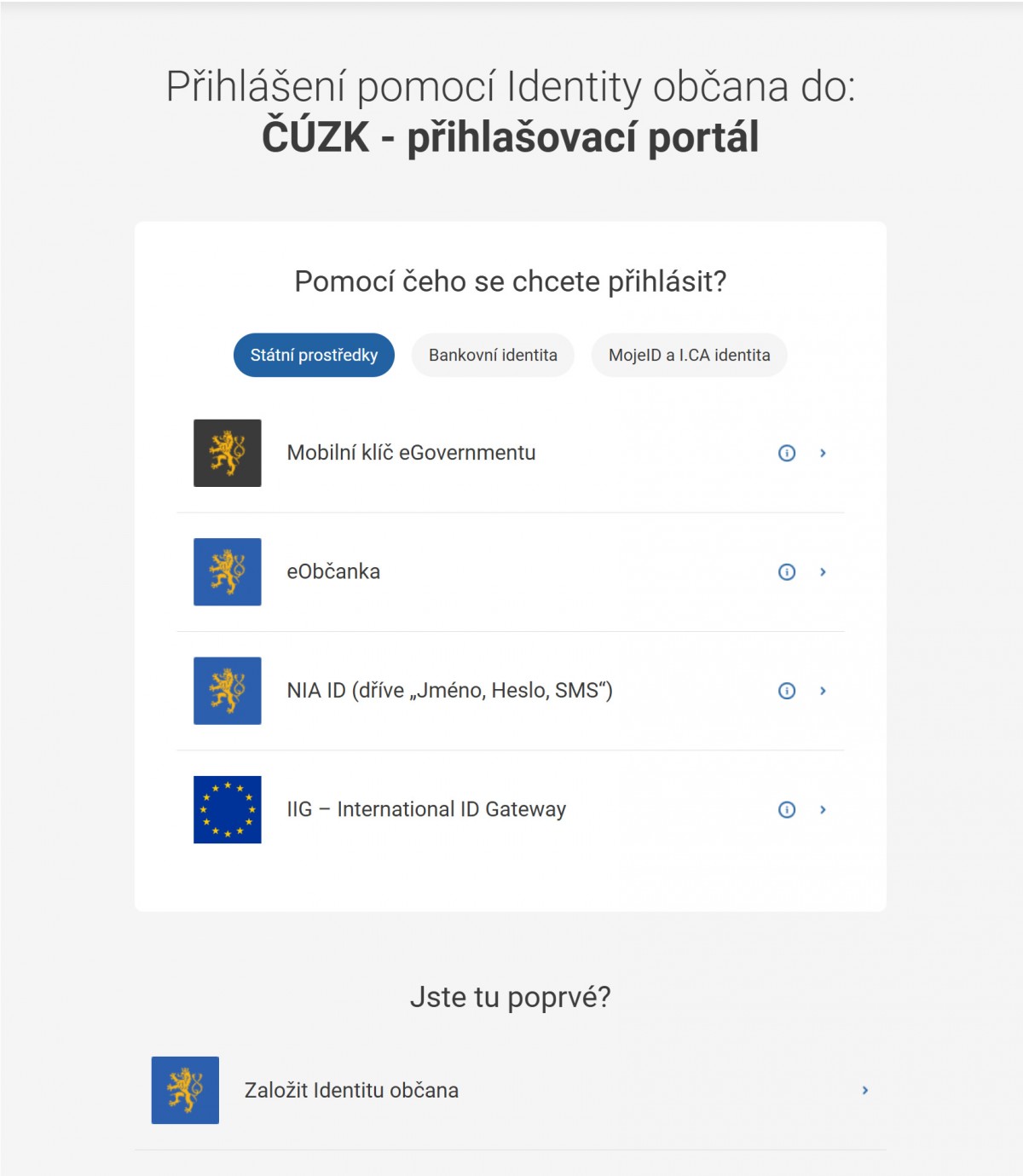Open IIG – International ID Gateway
1023x1176 pixels.
pos(426,809)
